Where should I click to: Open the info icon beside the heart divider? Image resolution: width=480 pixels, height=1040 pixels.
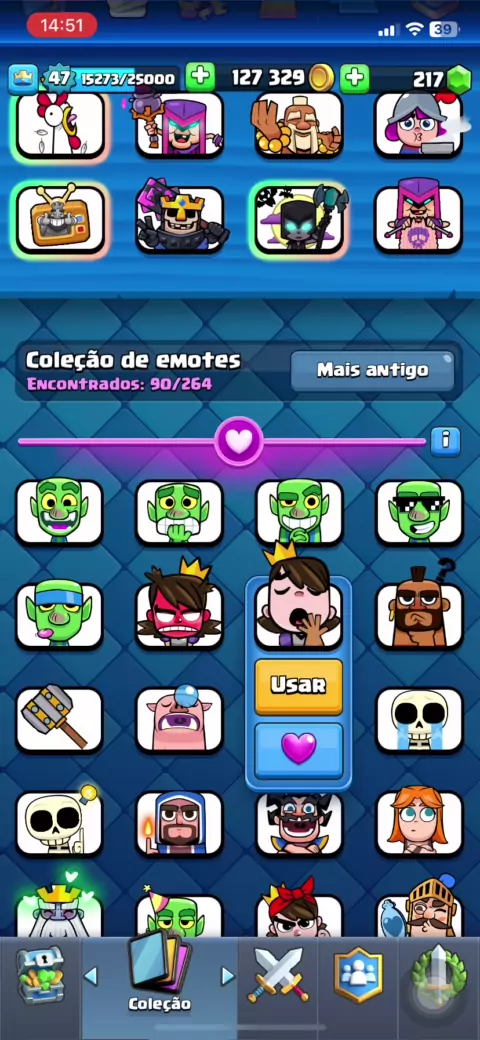[445, 440]
